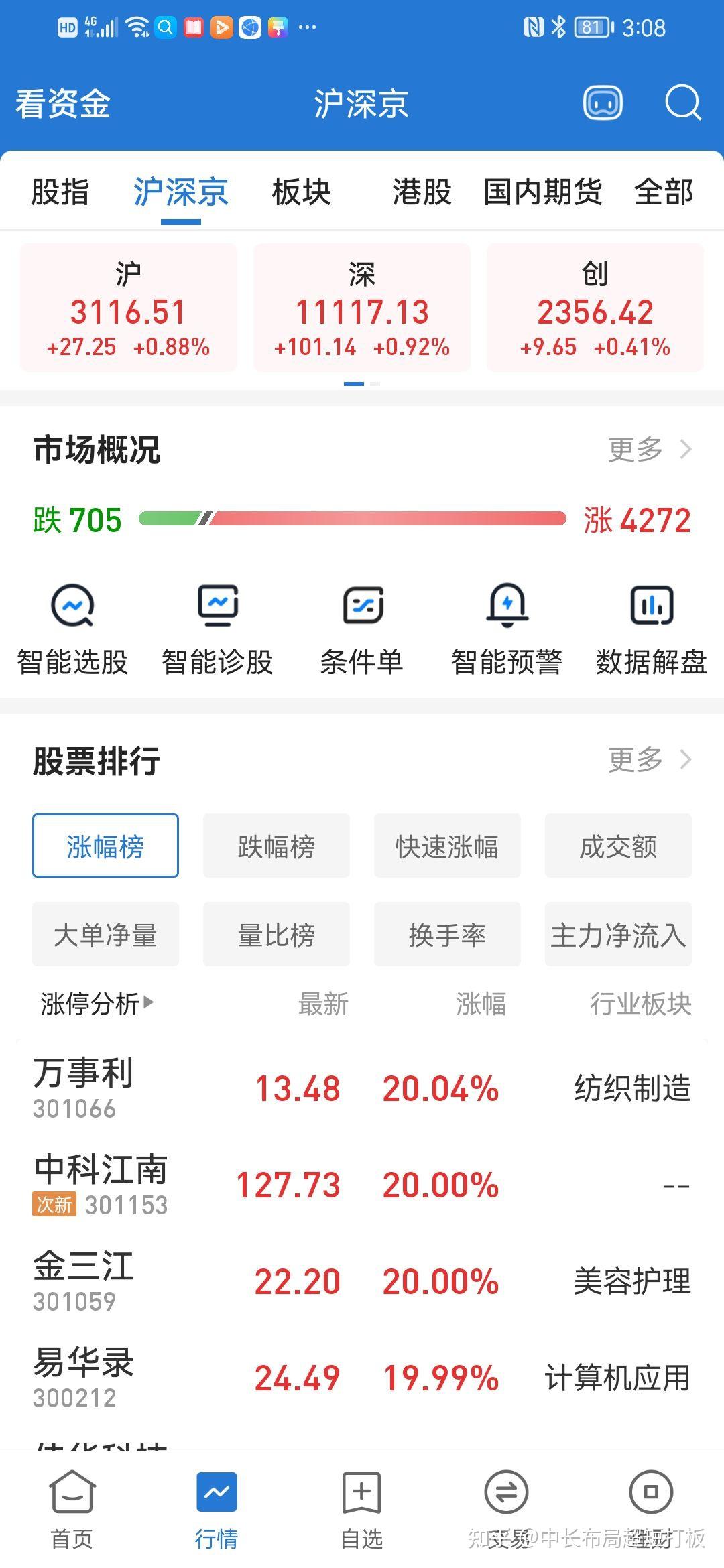
Task: Select 换手率 turnover rate ranking
Action: coord(446,934)
